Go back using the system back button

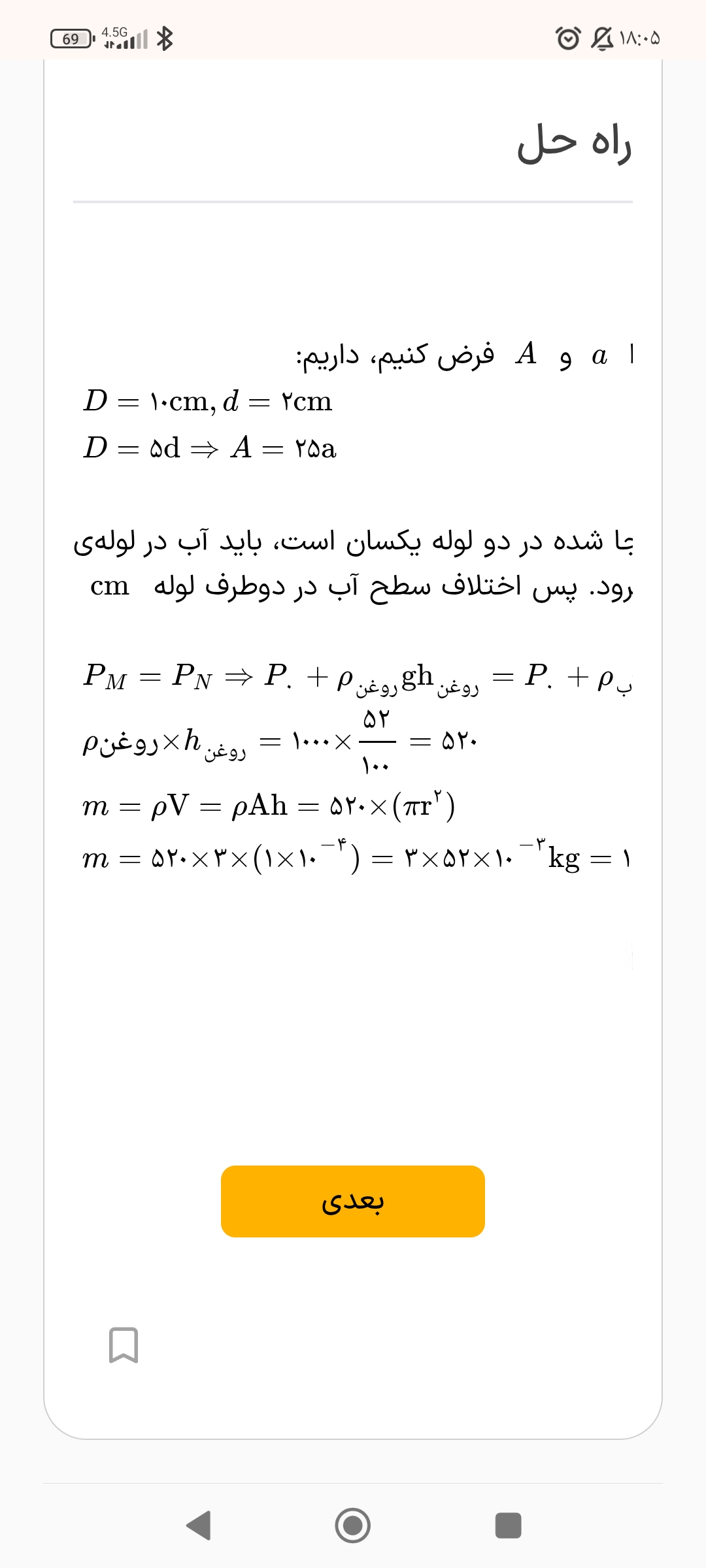click(x=199, y=1526)
